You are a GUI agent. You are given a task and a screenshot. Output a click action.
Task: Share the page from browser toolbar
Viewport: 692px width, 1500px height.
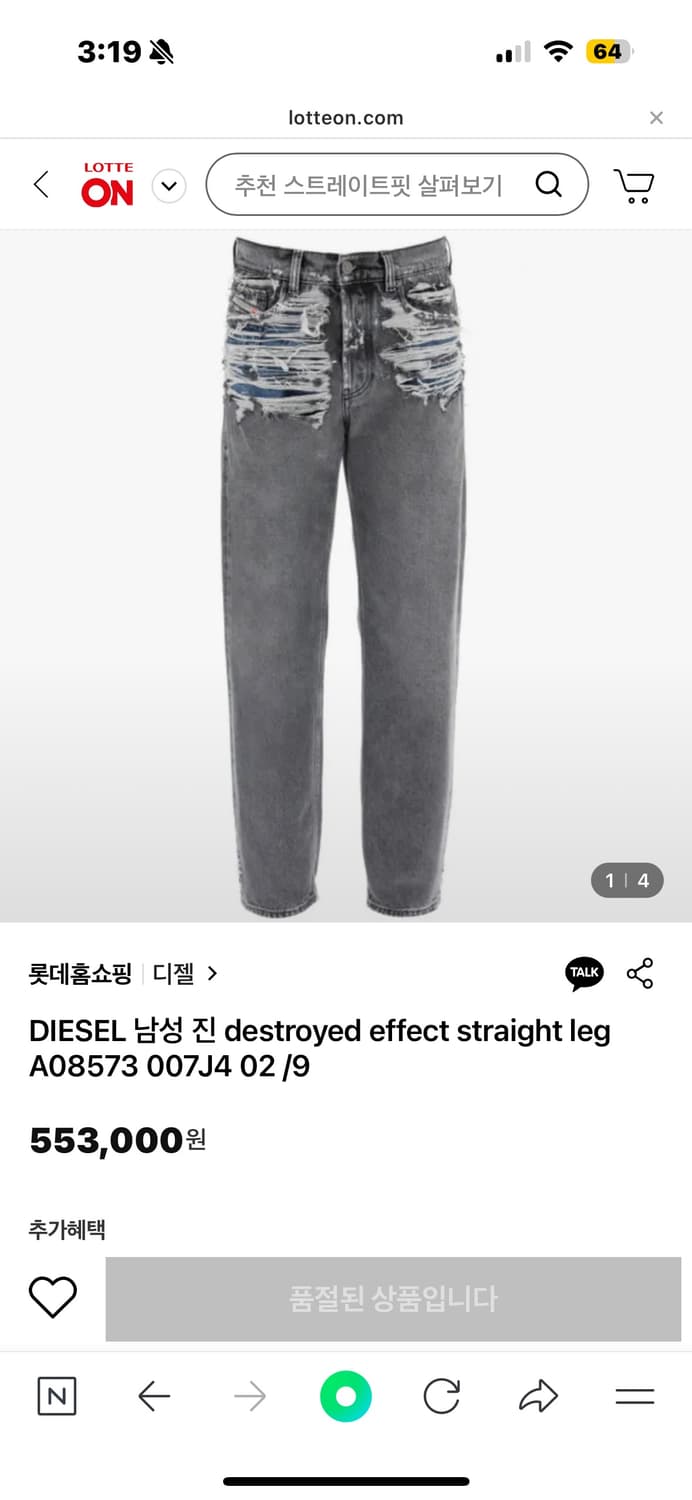tap(538, 1396)
